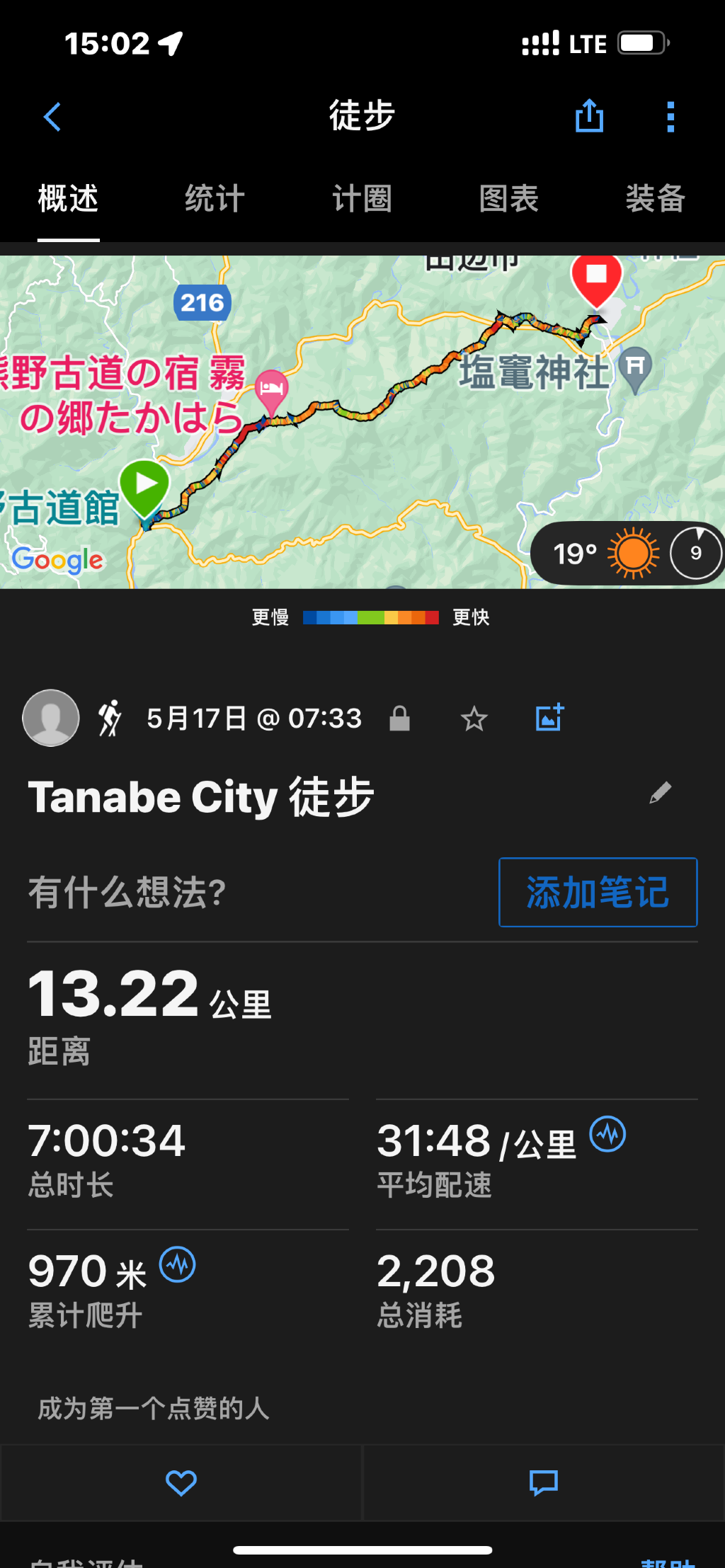Like this activity with the heart
The image size is (725, 1568).
(181, 1482)
